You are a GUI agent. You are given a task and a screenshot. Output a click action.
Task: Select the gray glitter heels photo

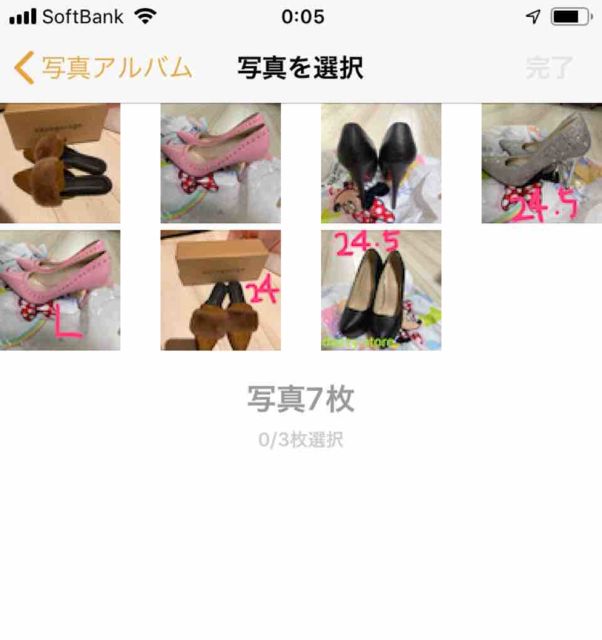point(541,163)
